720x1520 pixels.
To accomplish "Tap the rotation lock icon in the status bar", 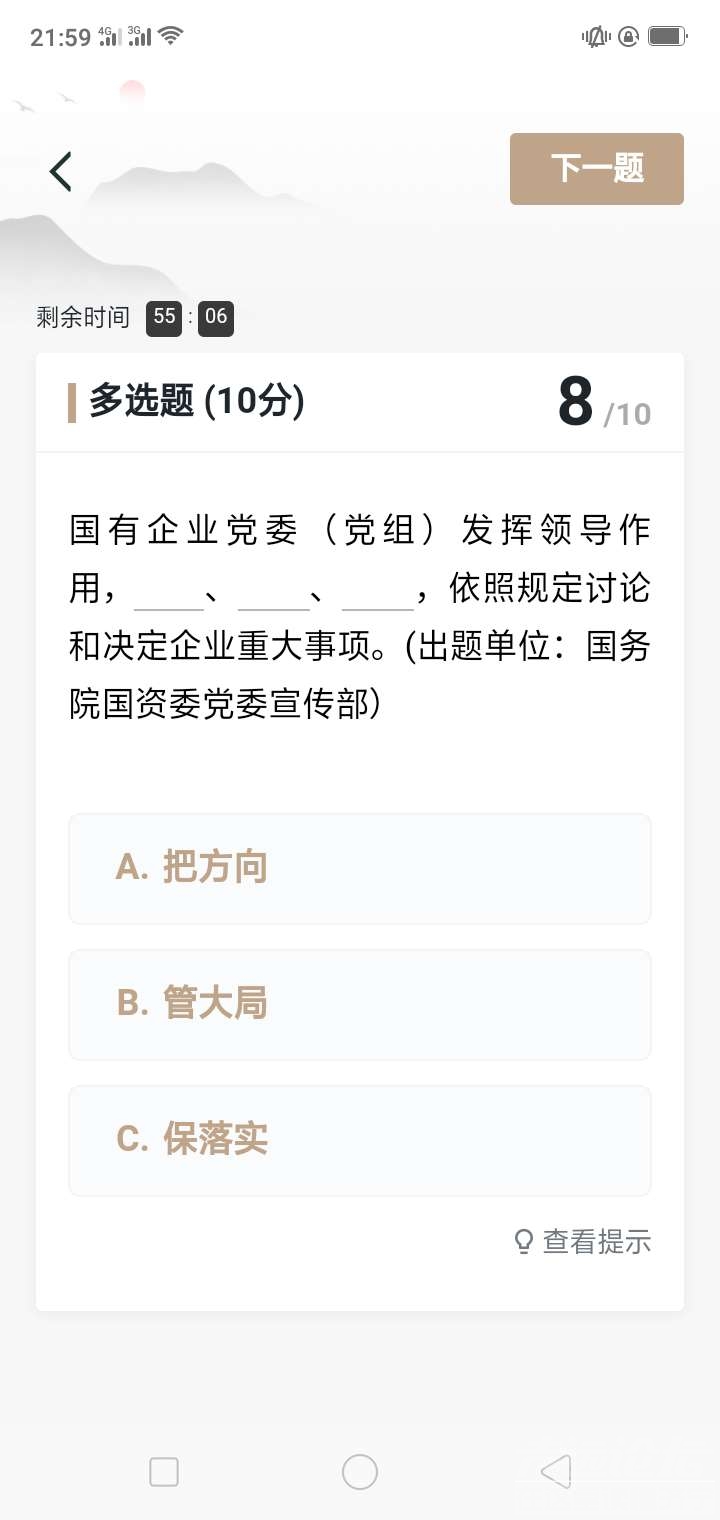I will pos(627,36).
